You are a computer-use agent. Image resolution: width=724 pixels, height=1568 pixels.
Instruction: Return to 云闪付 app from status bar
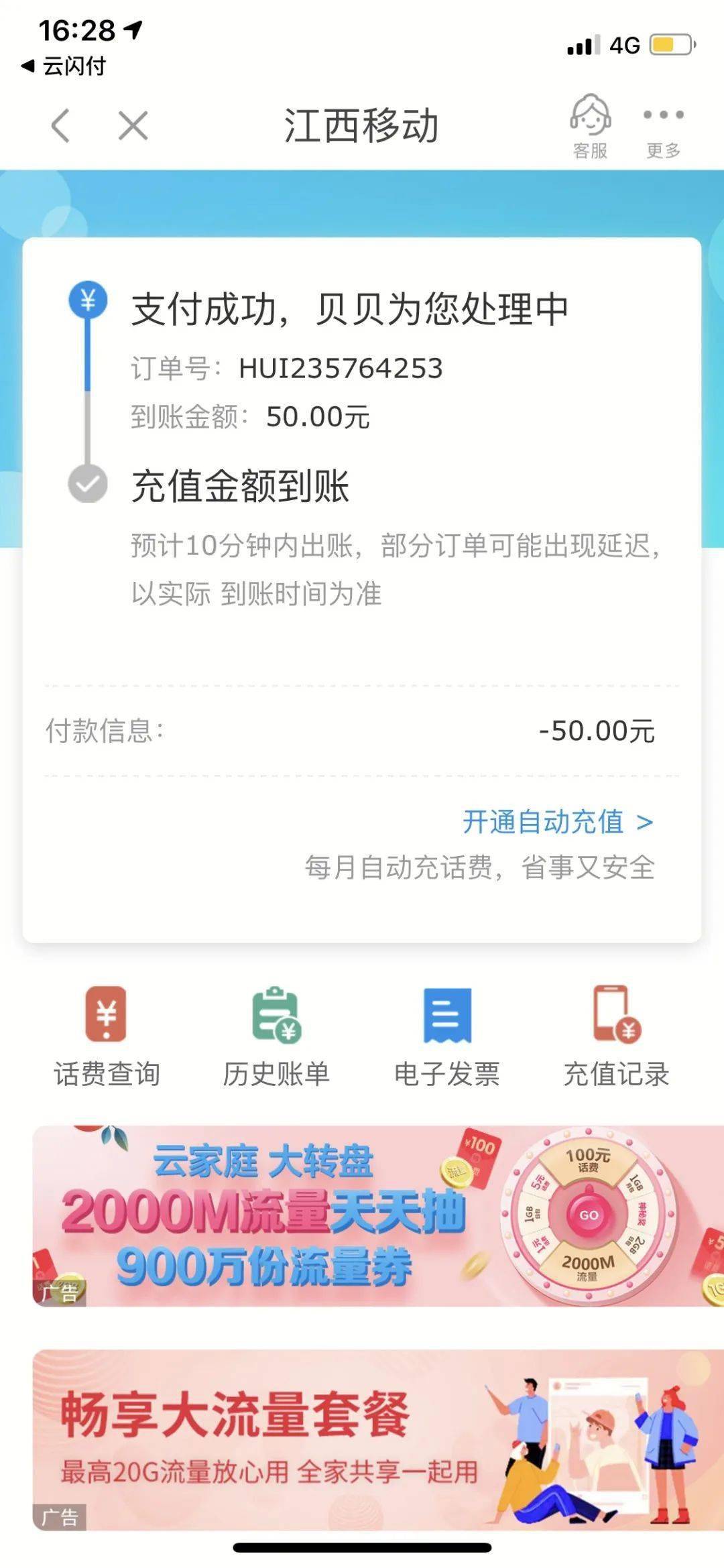(64, 66)
